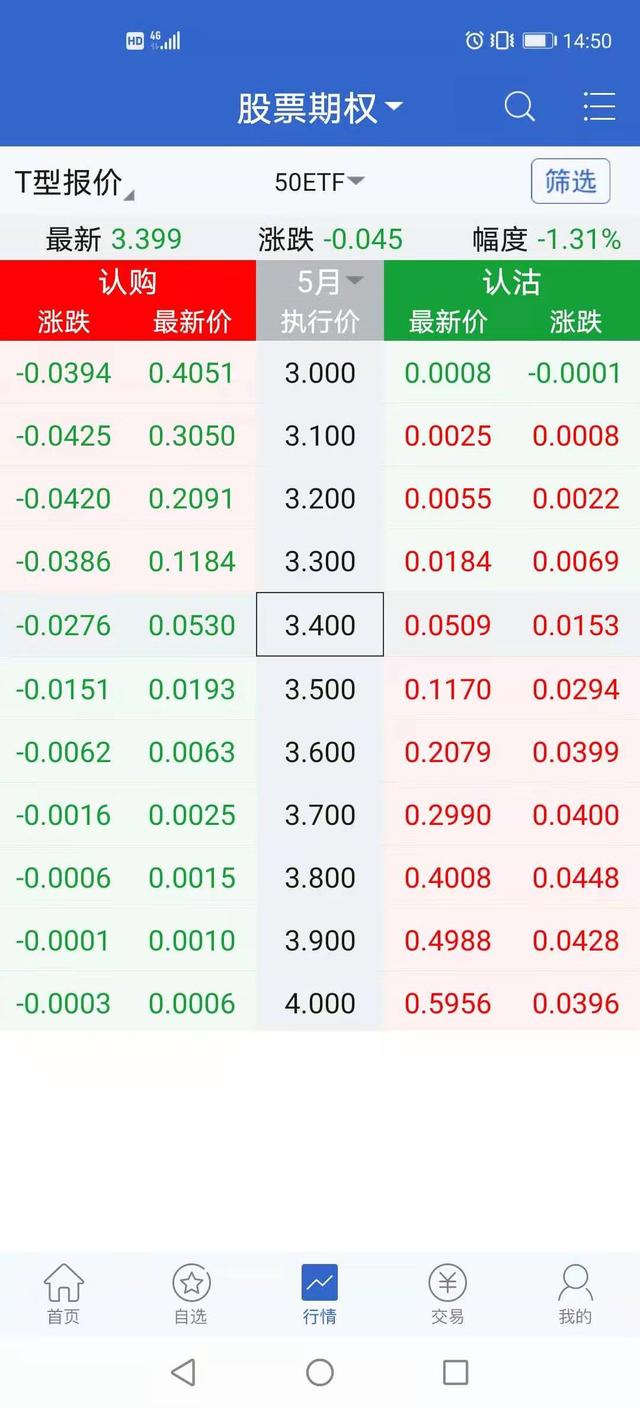
Task: Tap the system back button
Action: 183,1372
